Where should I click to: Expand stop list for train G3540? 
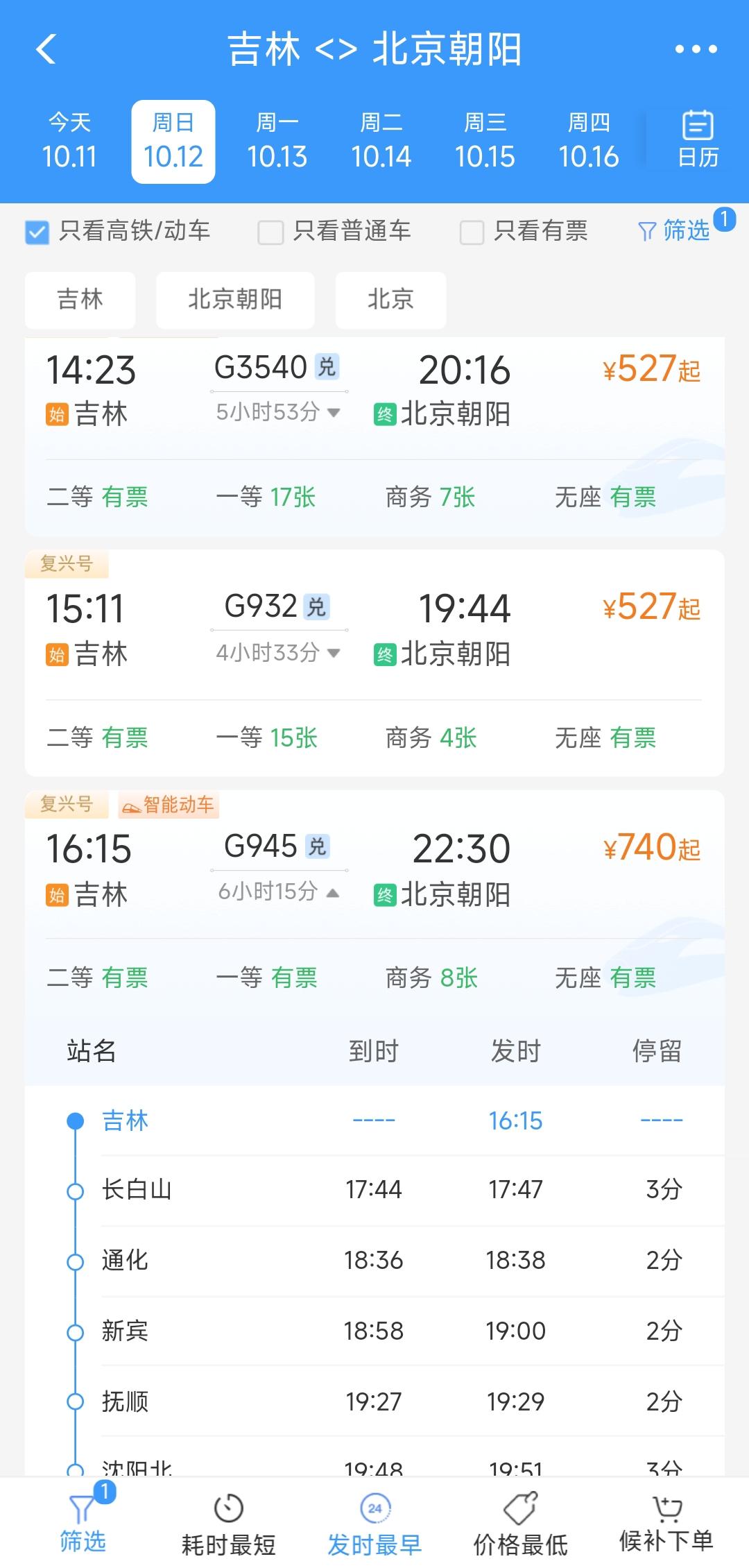279,412
